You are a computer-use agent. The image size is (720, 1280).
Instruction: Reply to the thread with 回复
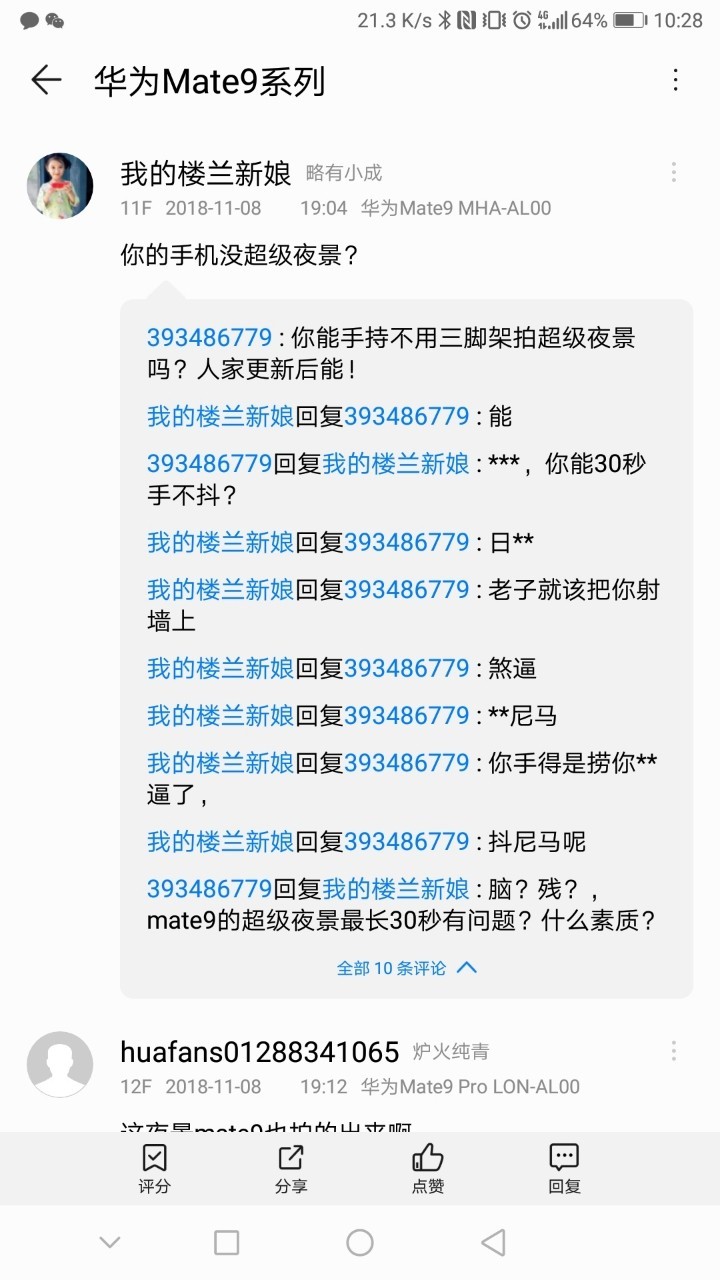tap(564, 1169)
